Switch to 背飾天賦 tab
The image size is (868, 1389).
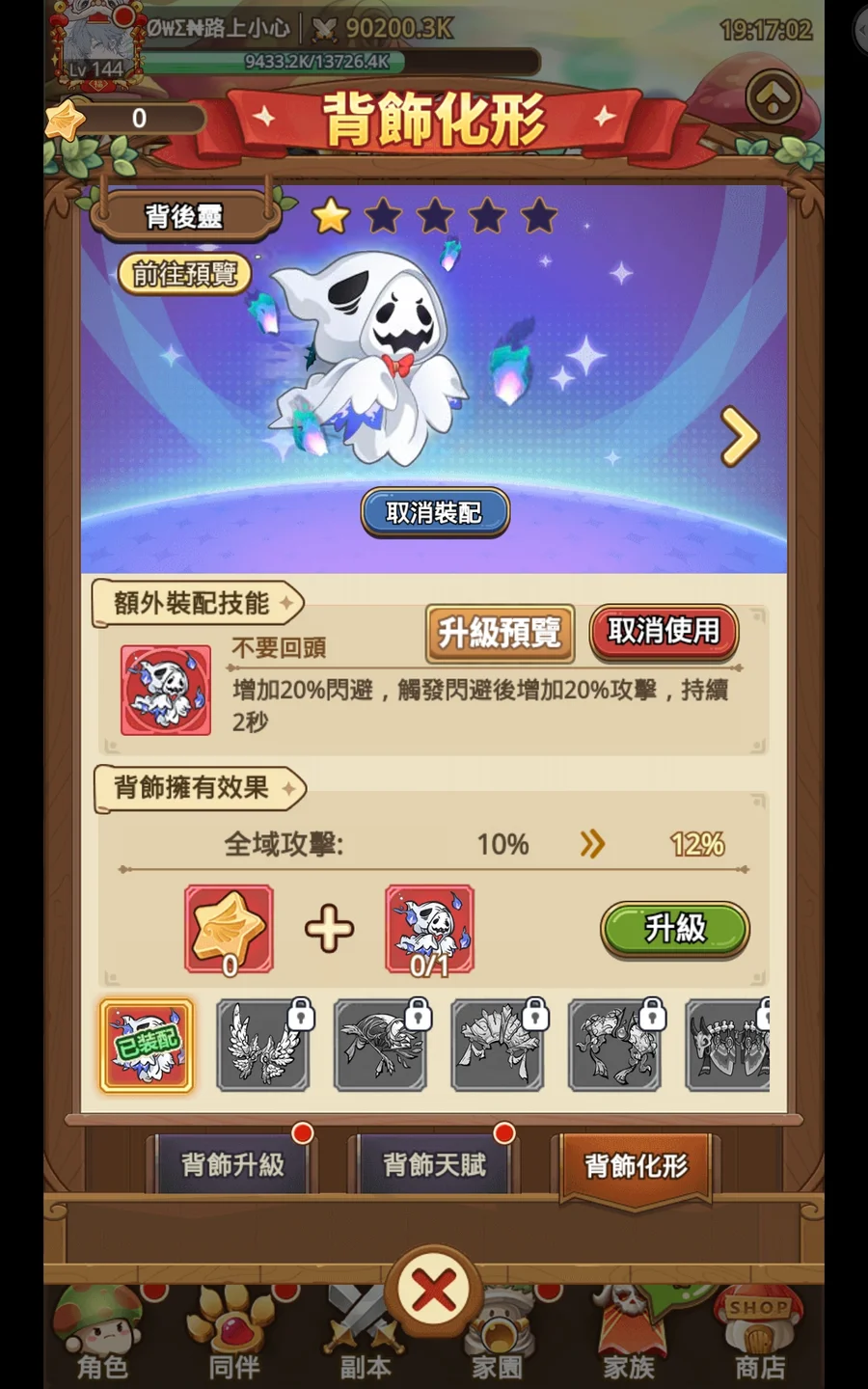coord(435,1165)
